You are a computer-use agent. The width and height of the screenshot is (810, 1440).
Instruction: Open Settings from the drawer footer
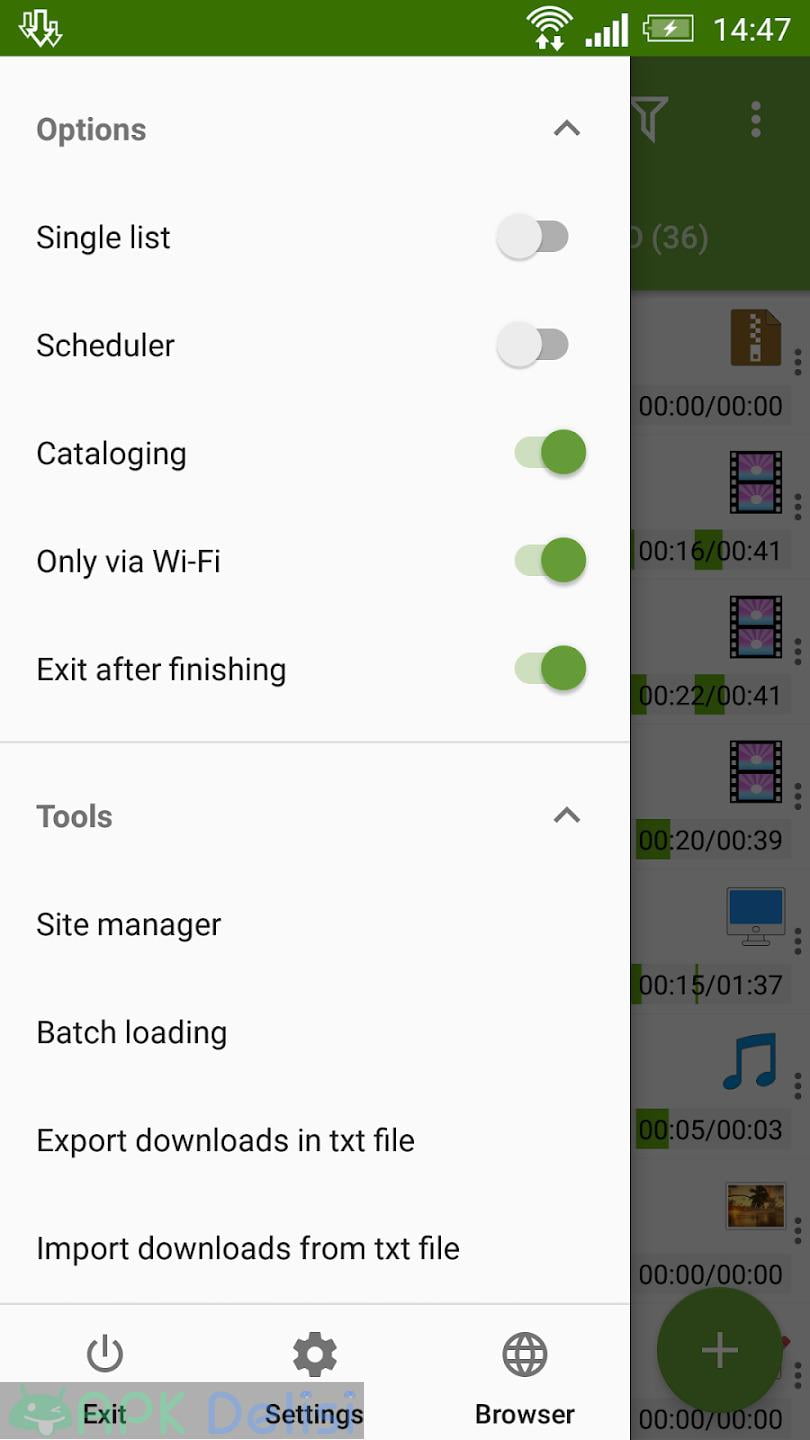coord(315,1378)
